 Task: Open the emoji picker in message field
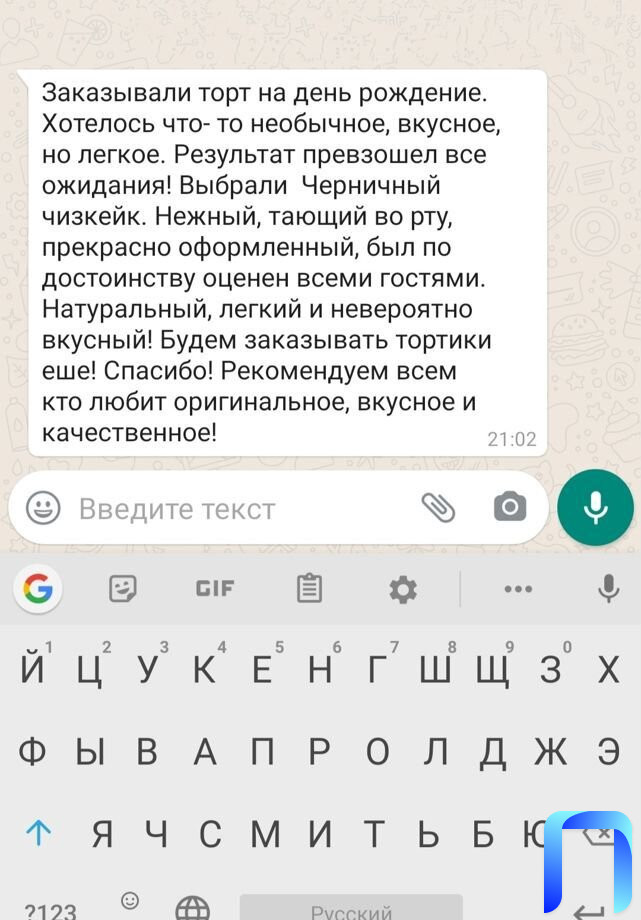pos(43,507)
